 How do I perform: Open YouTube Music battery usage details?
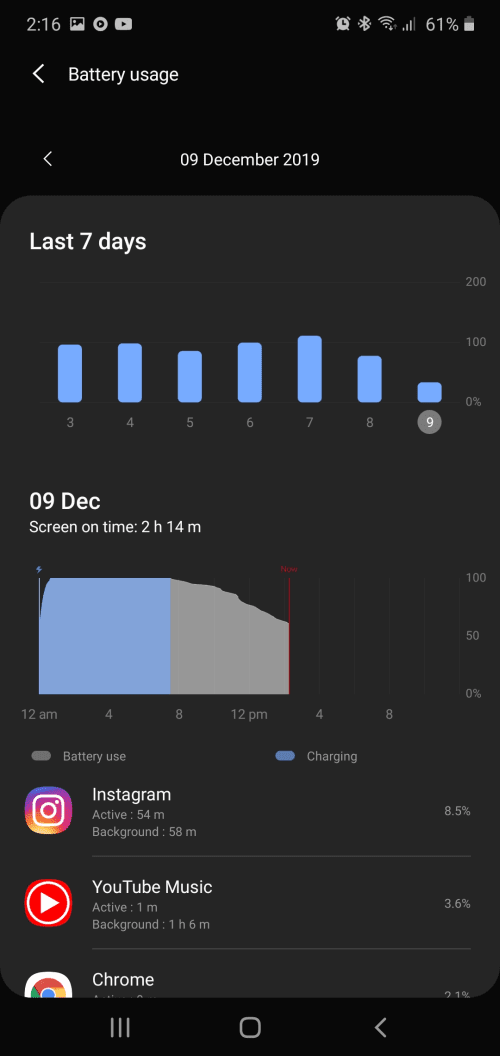(x=248, y=903)
